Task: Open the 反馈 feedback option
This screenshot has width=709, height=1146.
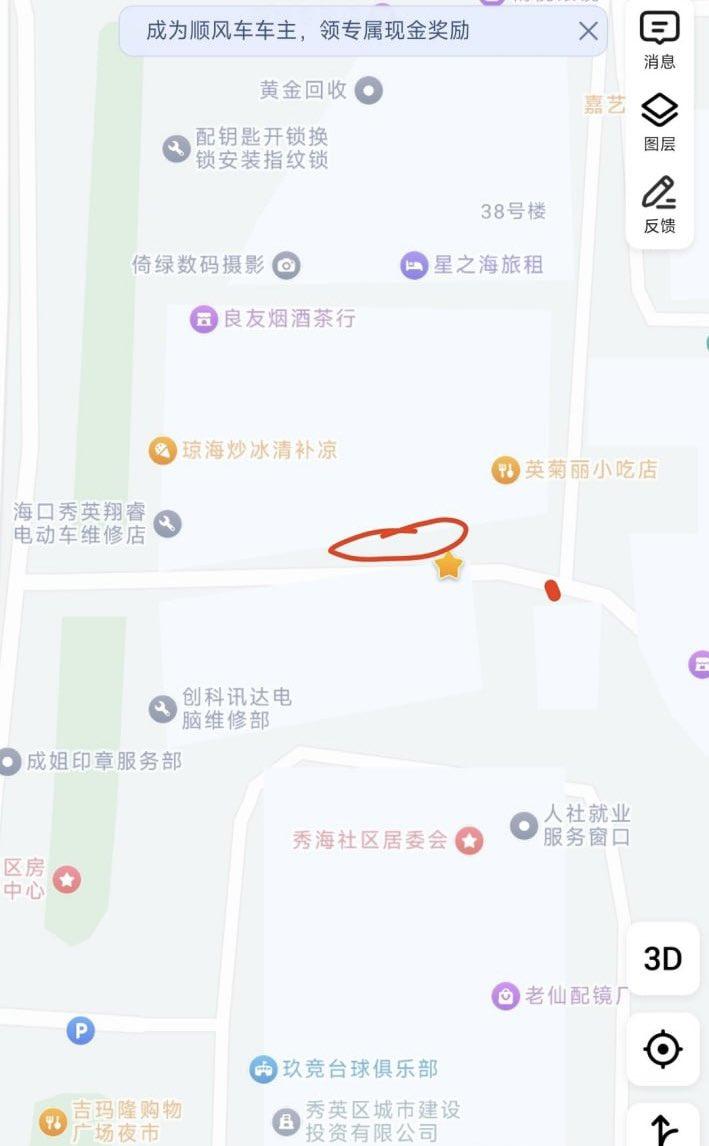Action: (659, 203)
